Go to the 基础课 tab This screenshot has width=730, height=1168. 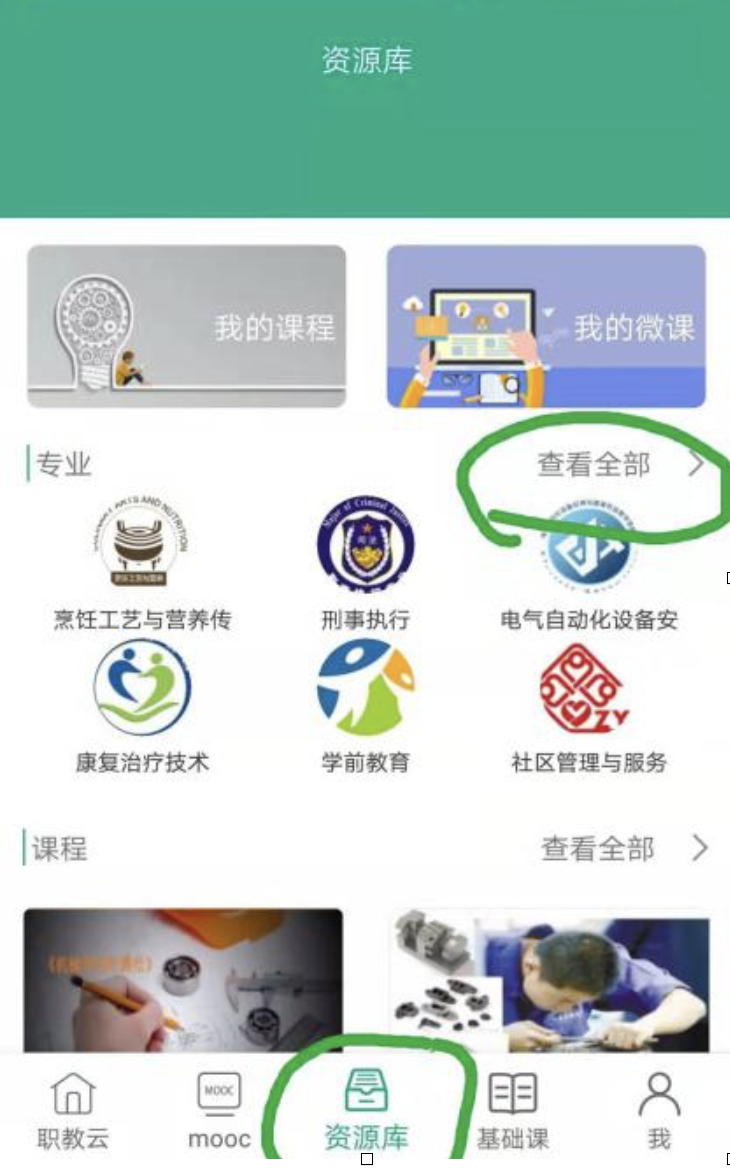click(513, 1110)
